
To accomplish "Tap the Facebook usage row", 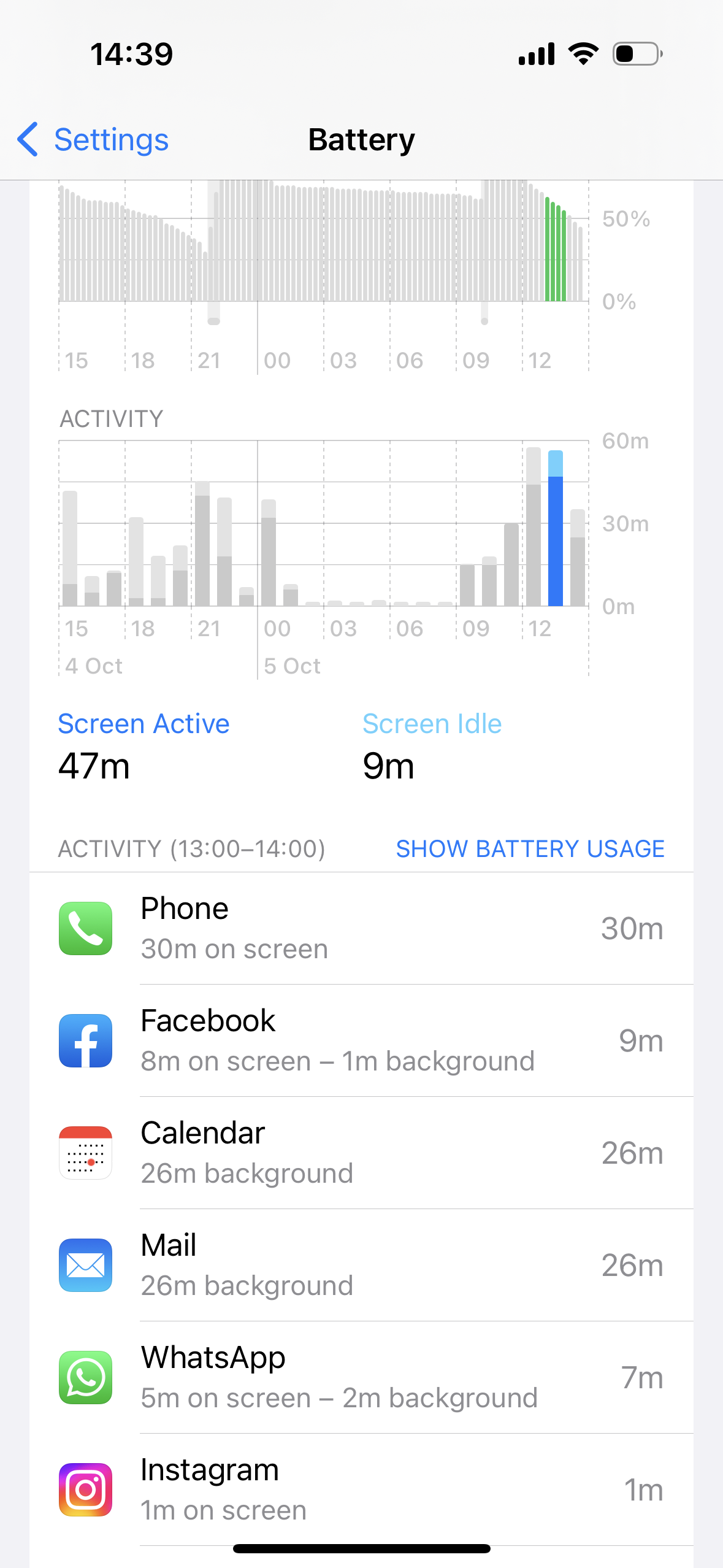I will click(362, 1040).
